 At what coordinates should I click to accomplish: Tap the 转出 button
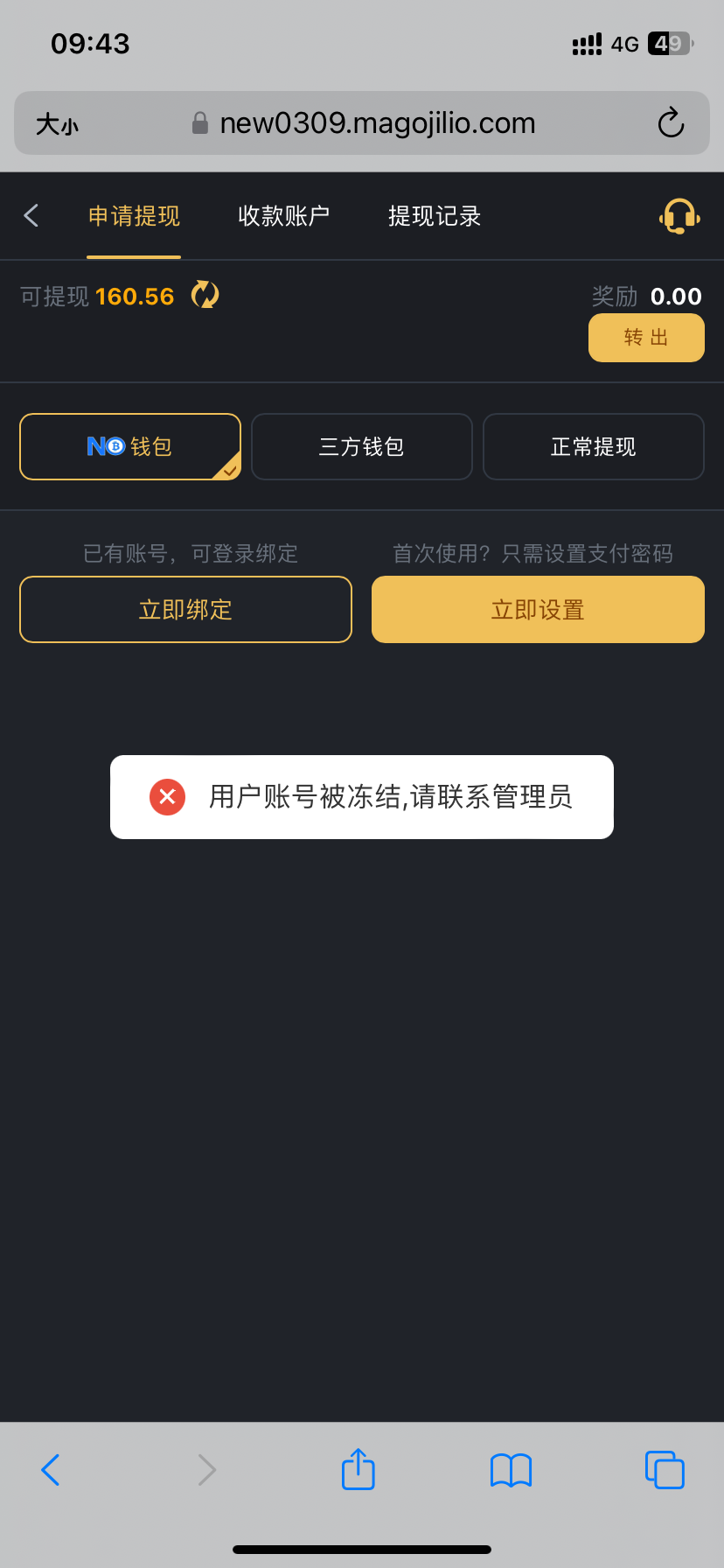coord(646,338)
